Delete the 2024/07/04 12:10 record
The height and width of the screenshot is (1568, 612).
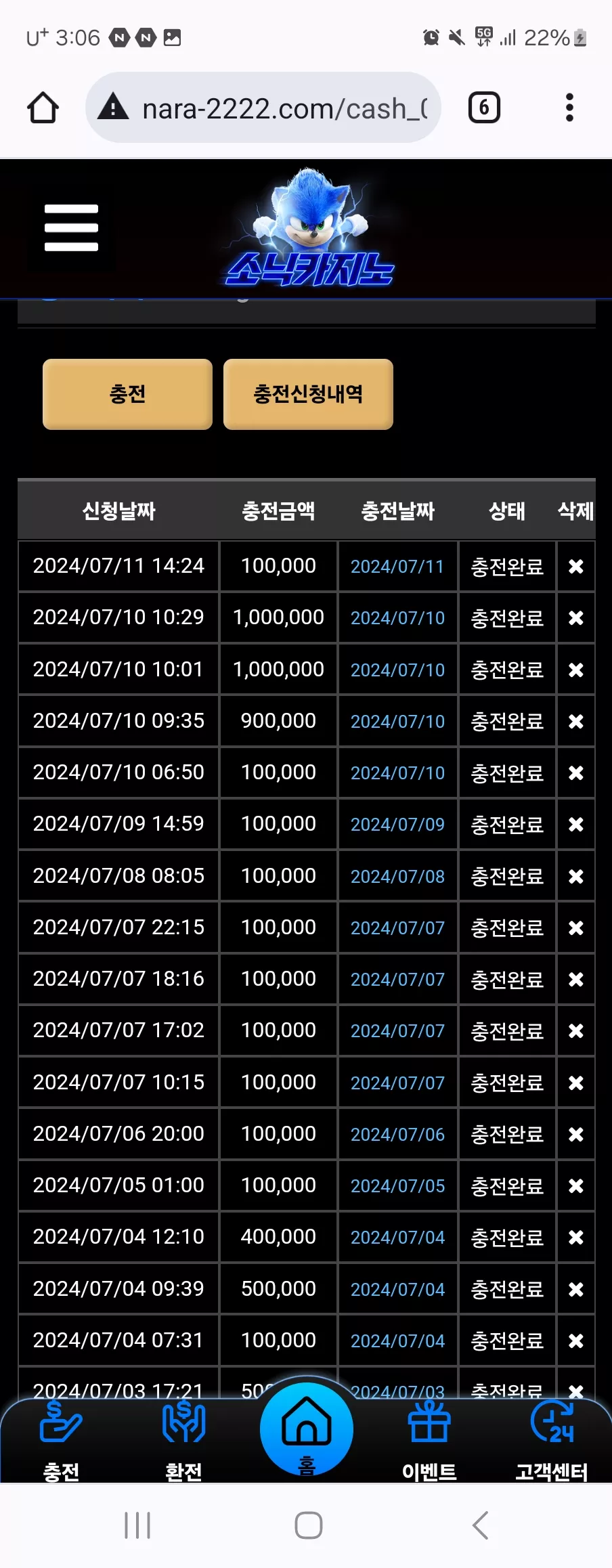[575, 1237]
